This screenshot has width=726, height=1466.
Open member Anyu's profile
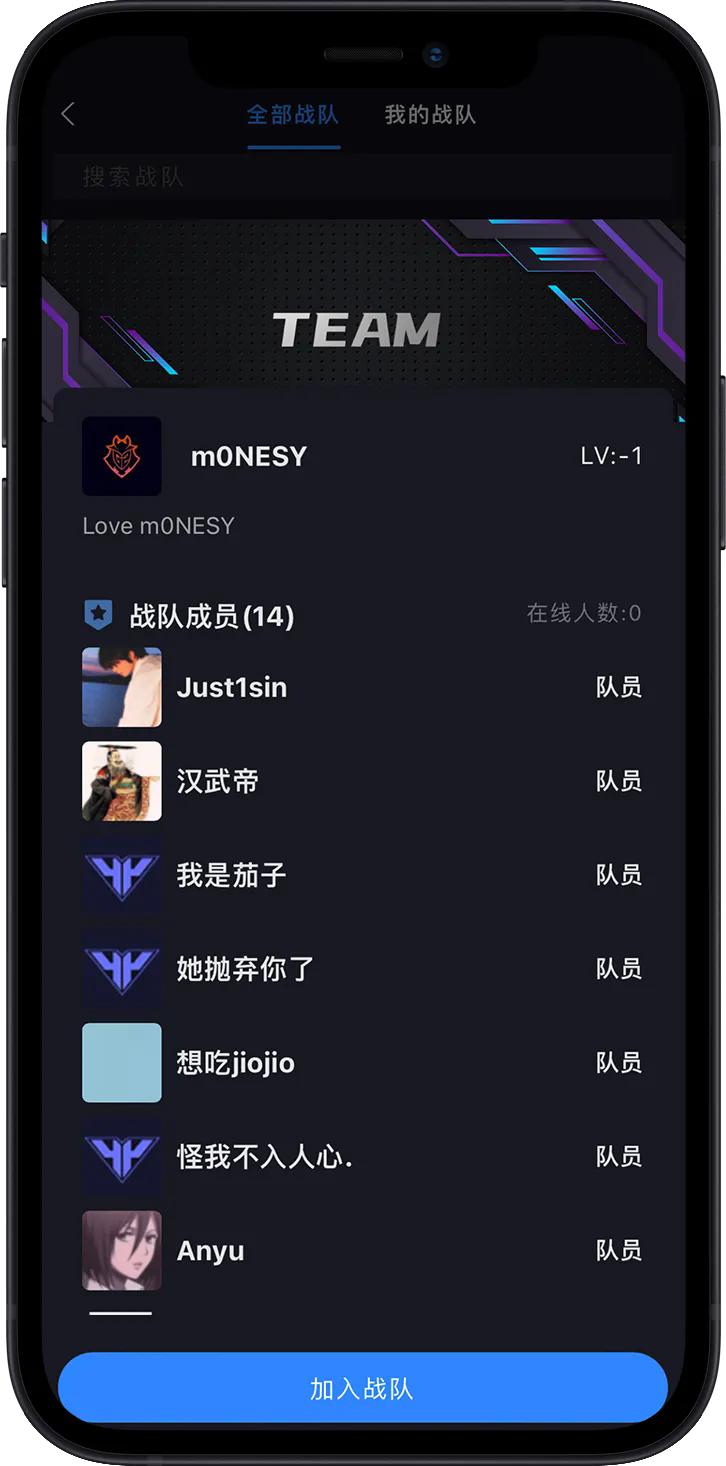coord(211,1250)
